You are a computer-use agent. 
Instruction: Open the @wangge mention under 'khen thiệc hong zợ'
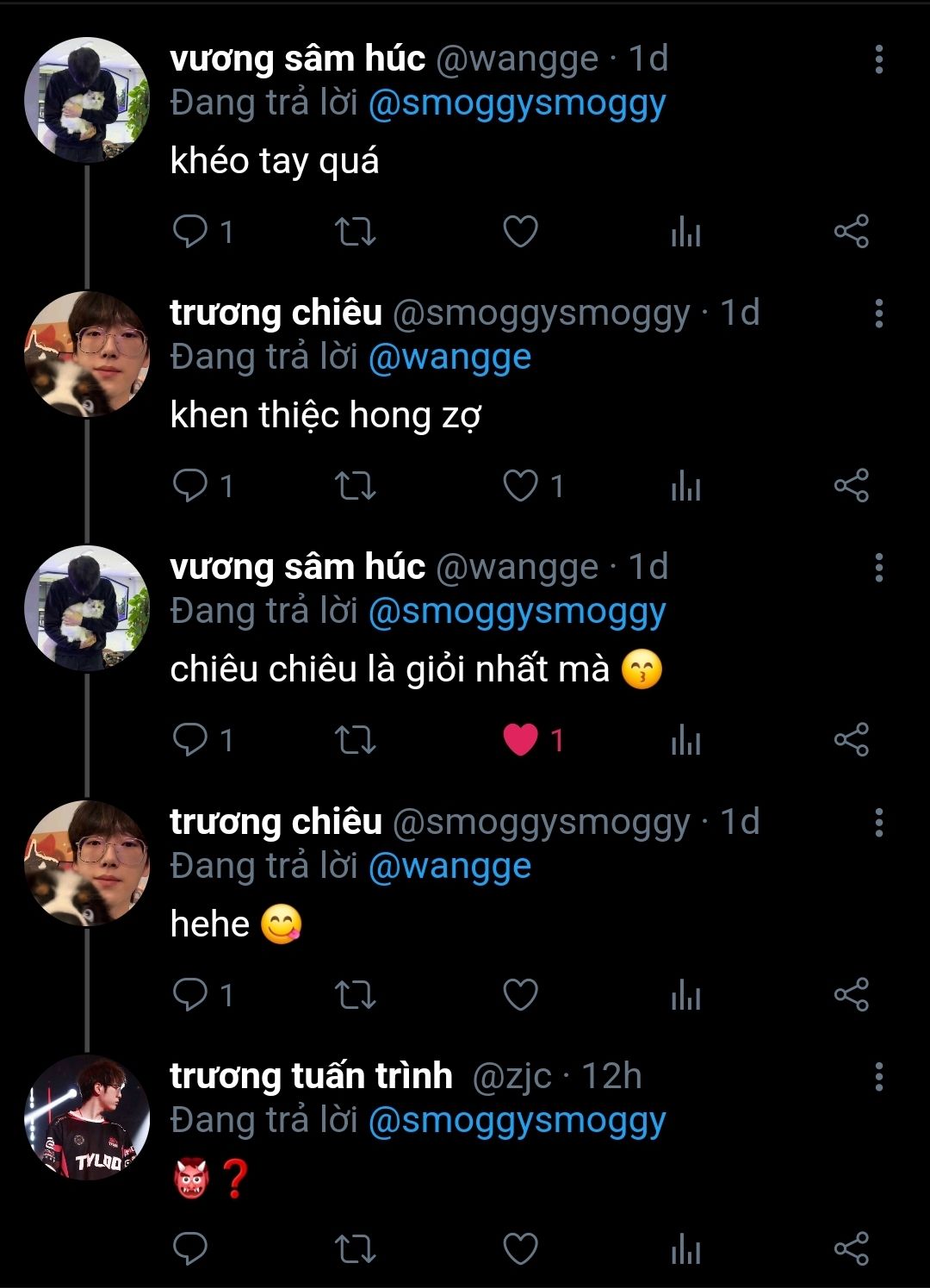(449, 358)
